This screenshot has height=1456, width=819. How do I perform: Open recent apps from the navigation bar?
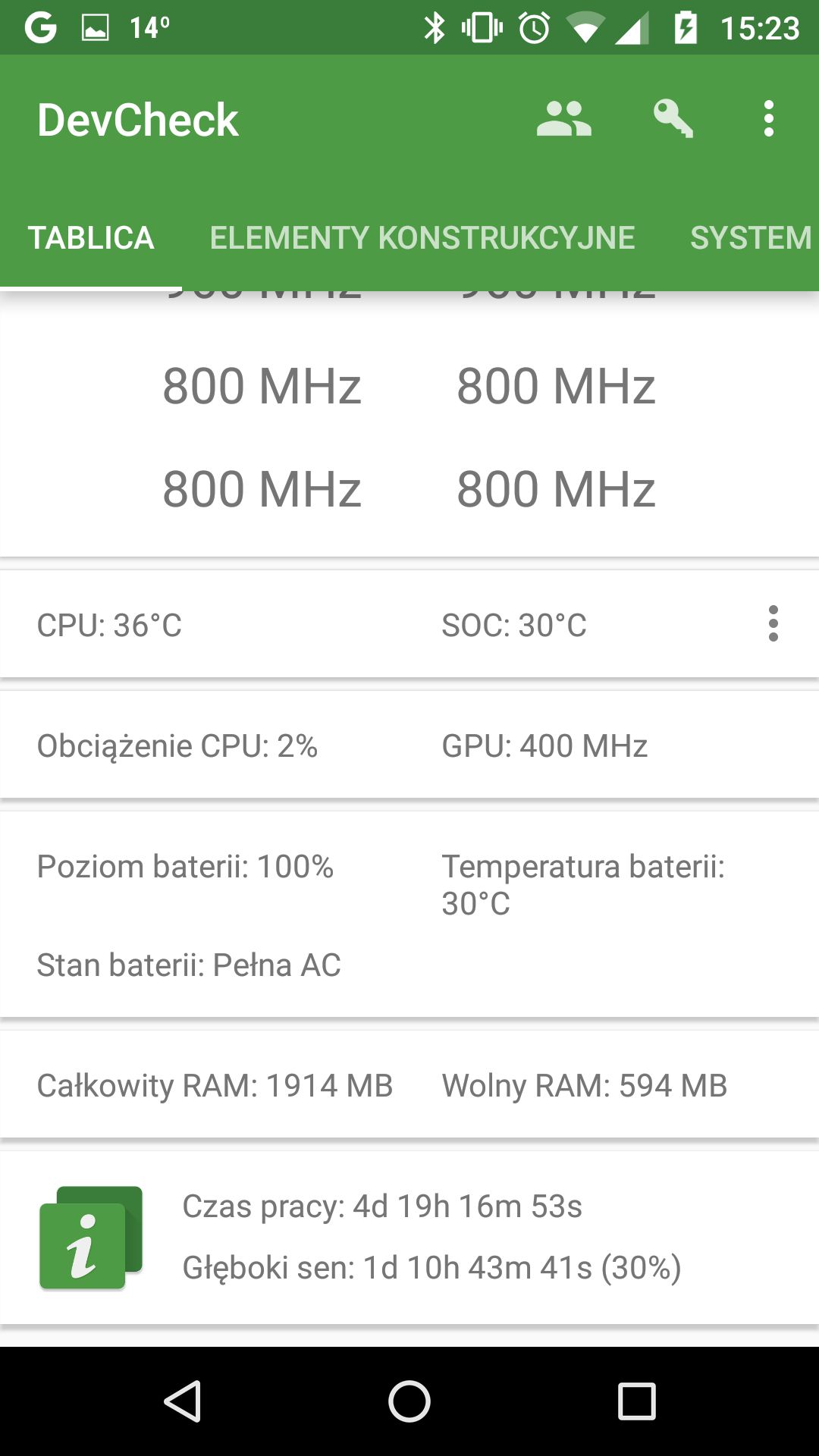(x=636, y=1401)
